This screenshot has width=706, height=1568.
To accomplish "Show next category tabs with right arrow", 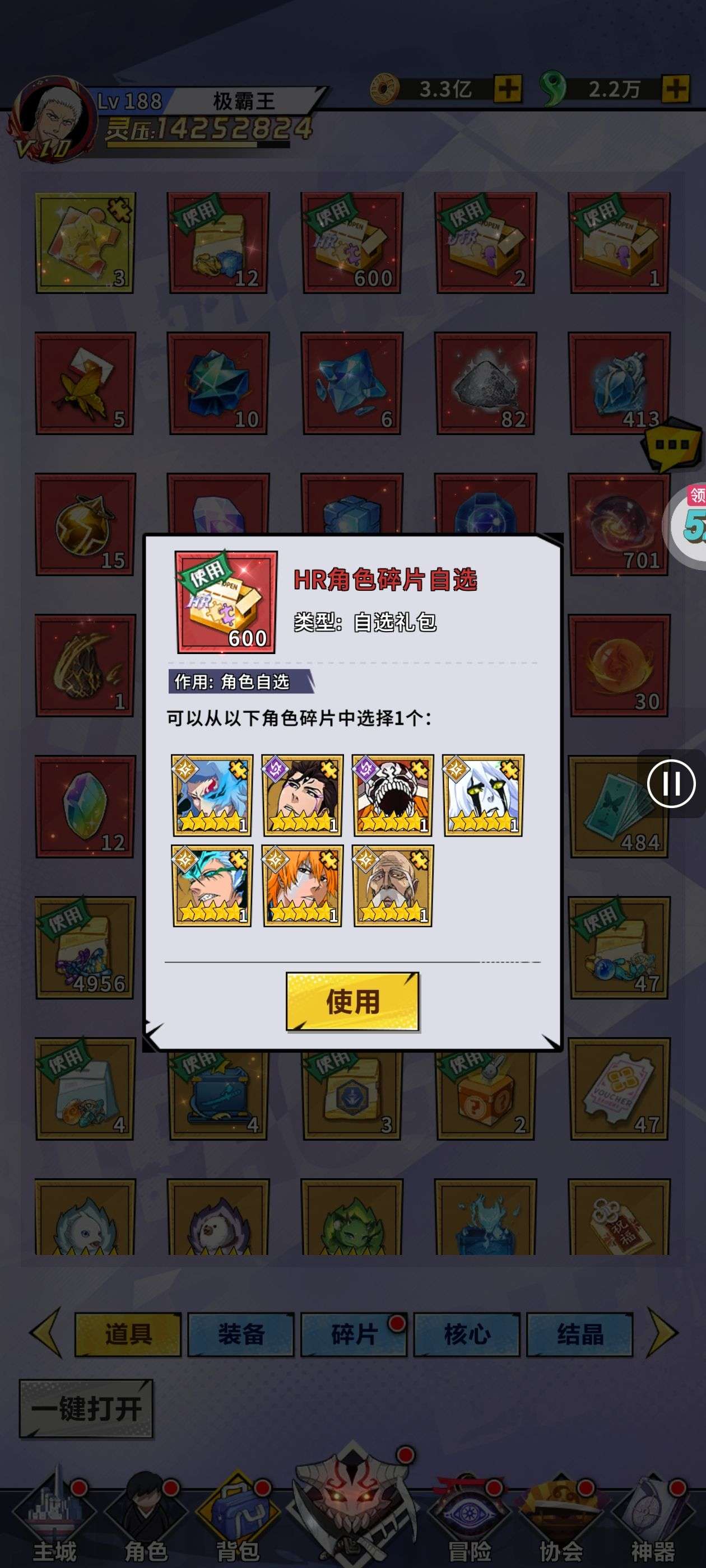I will point(663,1333).
